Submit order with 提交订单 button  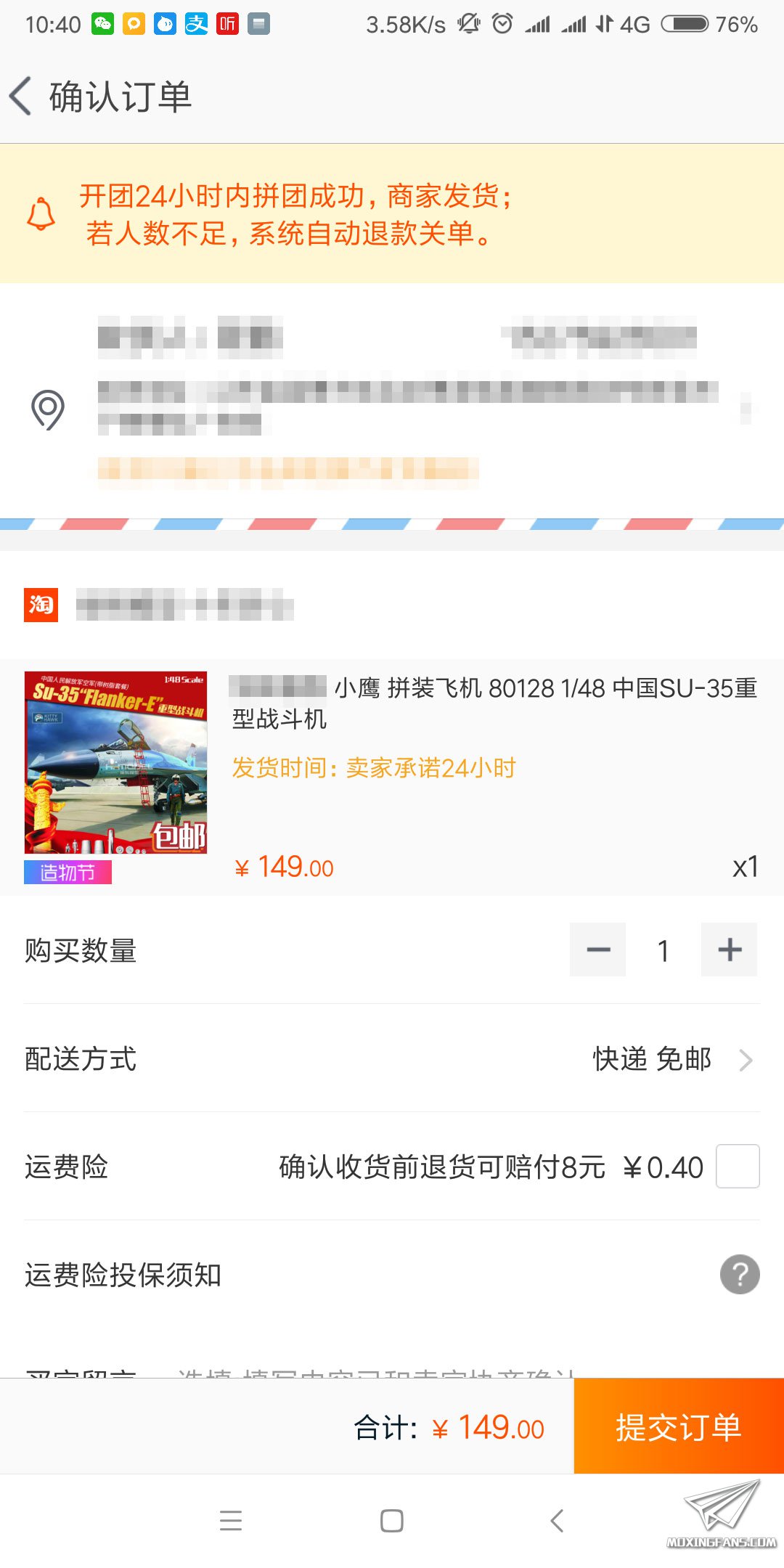click(679, 1426)
